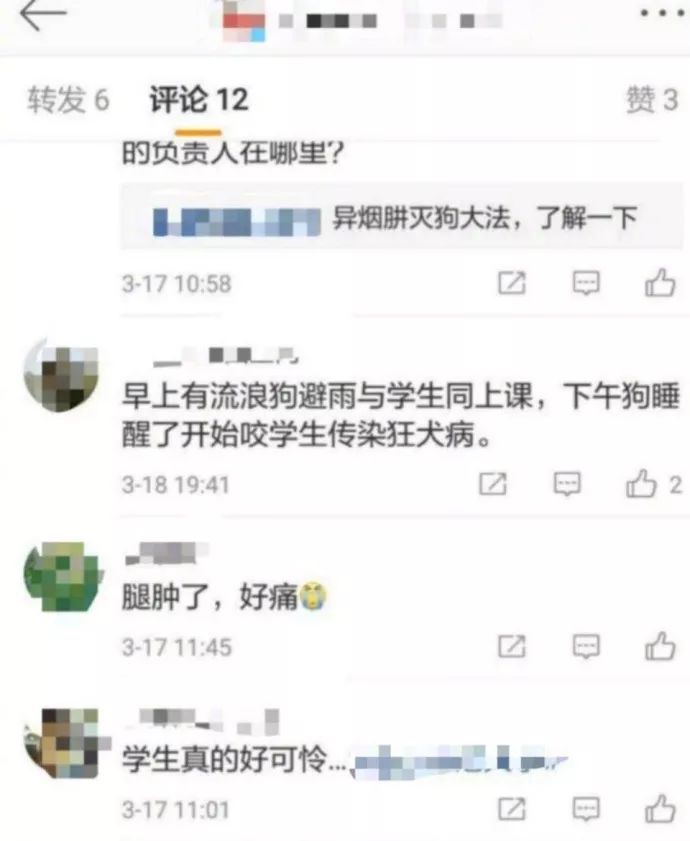The height and width of the screenshot is (841, 690).
Task: Repost the 3-17 10:58 comment
Action: click(512, 284)
